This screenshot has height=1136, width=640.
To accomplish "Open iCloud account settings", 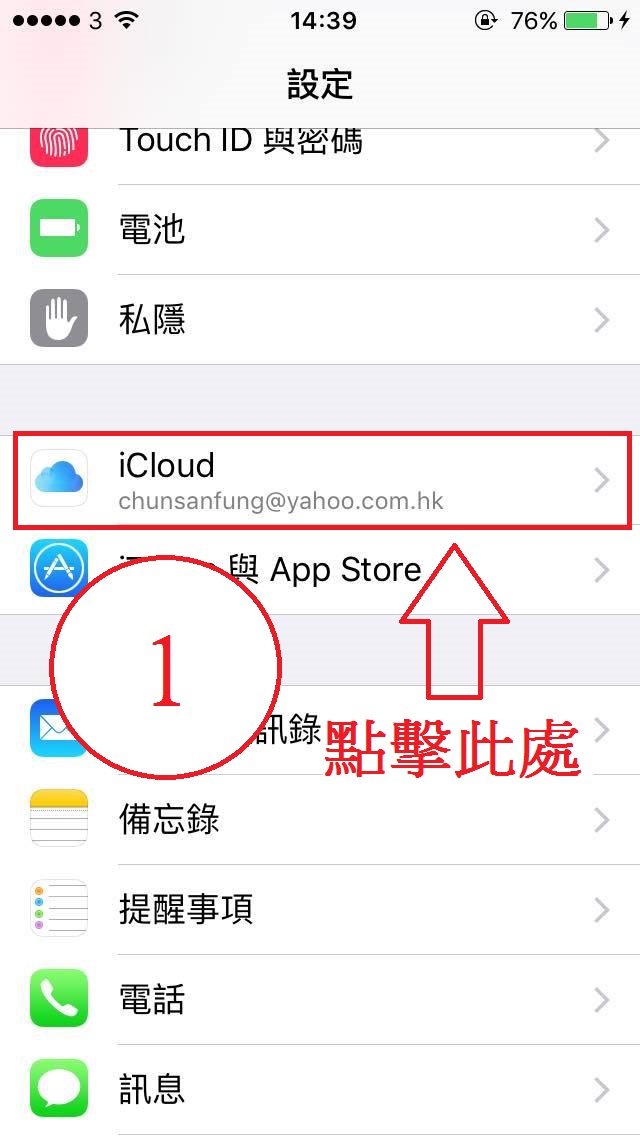I will point(320,480).
